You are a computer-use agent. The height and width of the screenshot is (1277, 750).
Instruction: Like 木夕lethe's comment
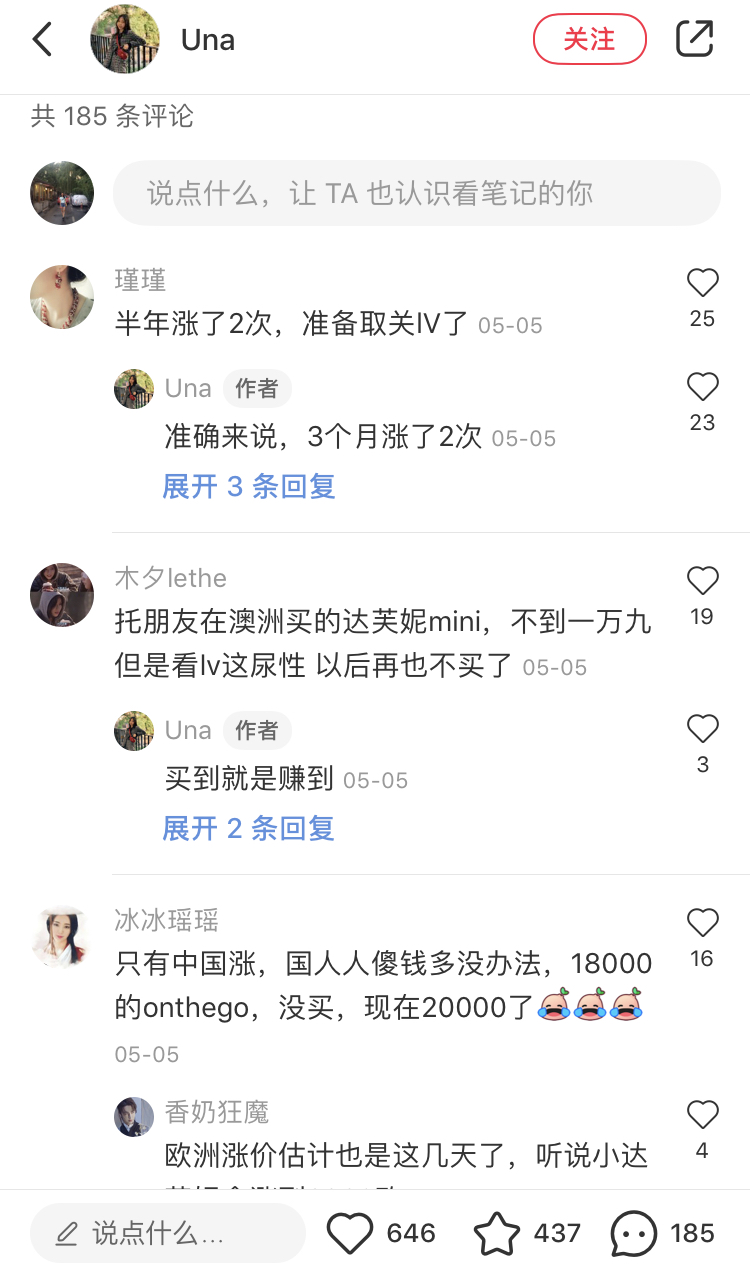(x=702, y=581)
